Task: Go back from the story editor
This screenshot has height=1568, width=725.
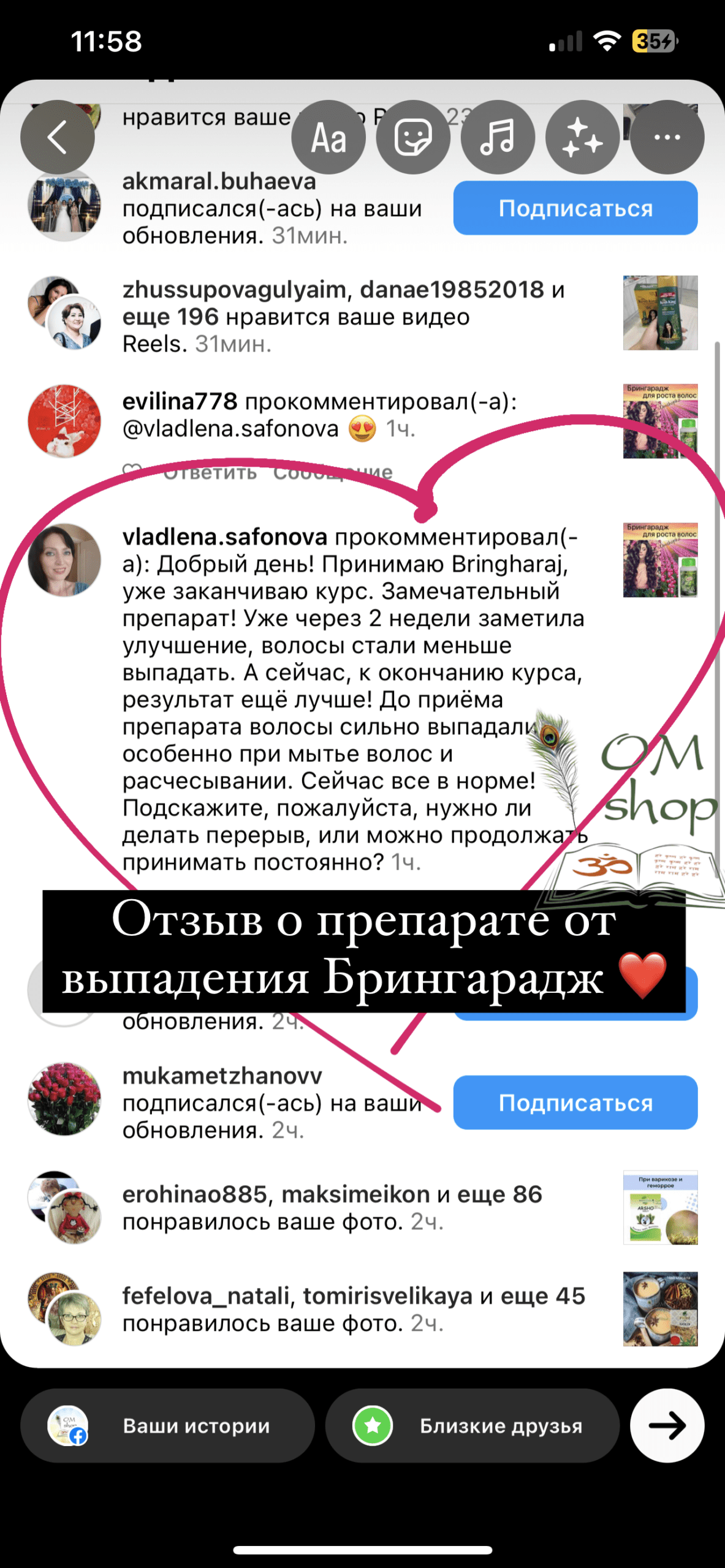Action: pyautogui.click(x=57, y=137)
